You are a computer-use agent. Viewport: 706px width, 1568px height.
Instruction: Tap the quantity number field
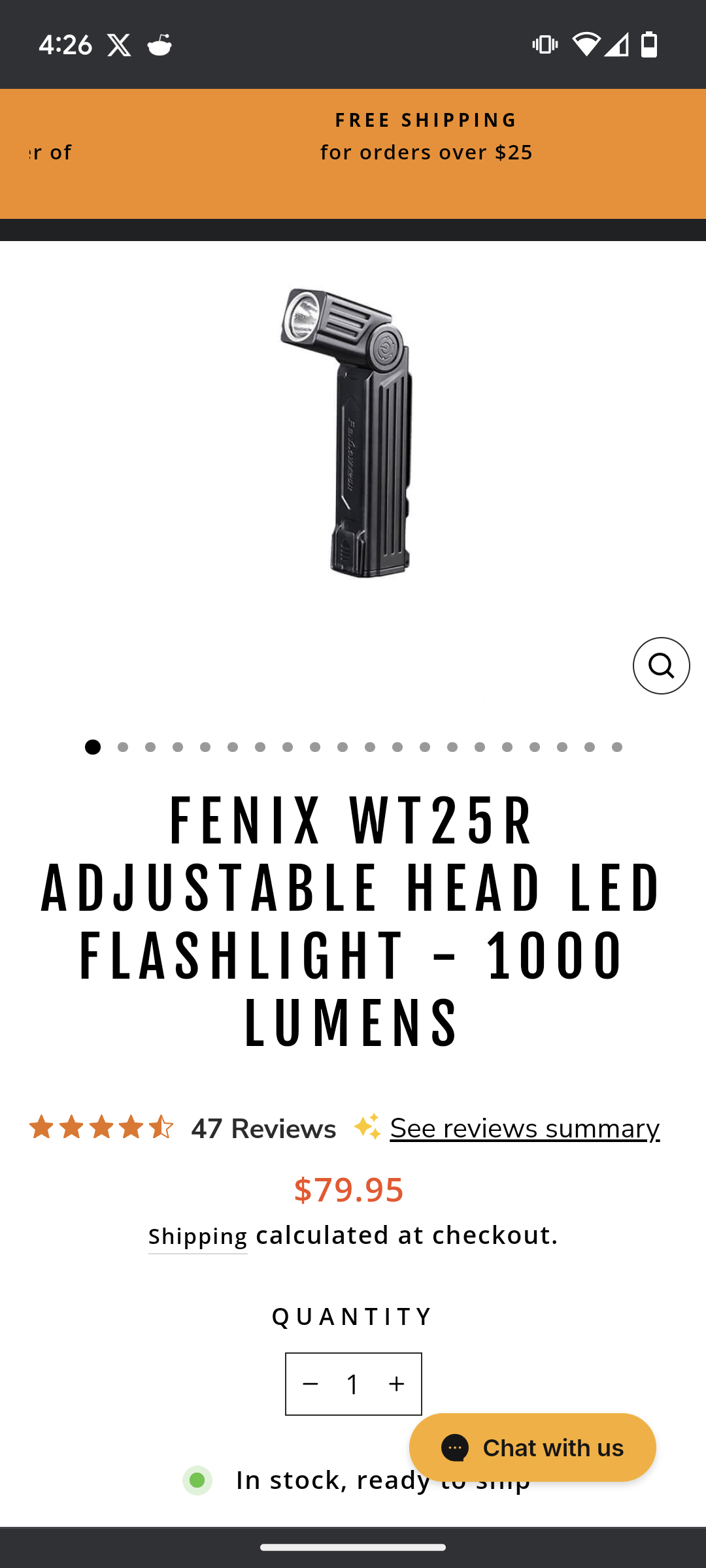pyautogui.click(x=353, y=1384)
